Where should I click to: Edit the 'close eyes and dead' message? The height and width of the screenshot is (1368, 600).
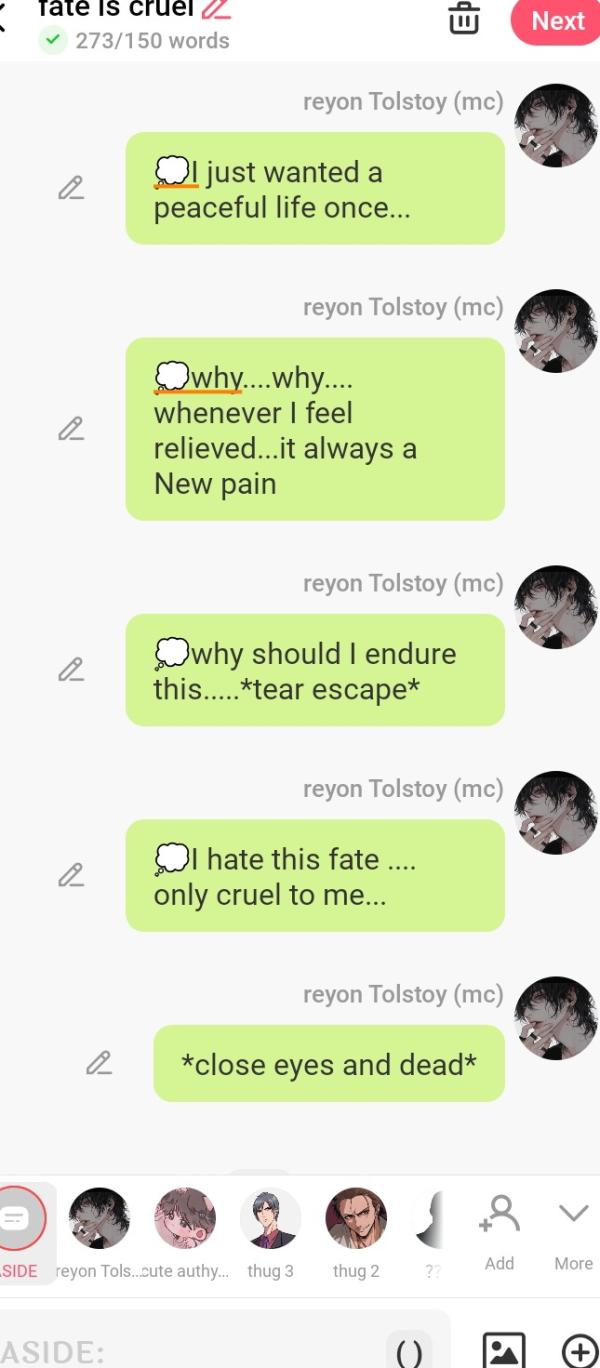98,1063
